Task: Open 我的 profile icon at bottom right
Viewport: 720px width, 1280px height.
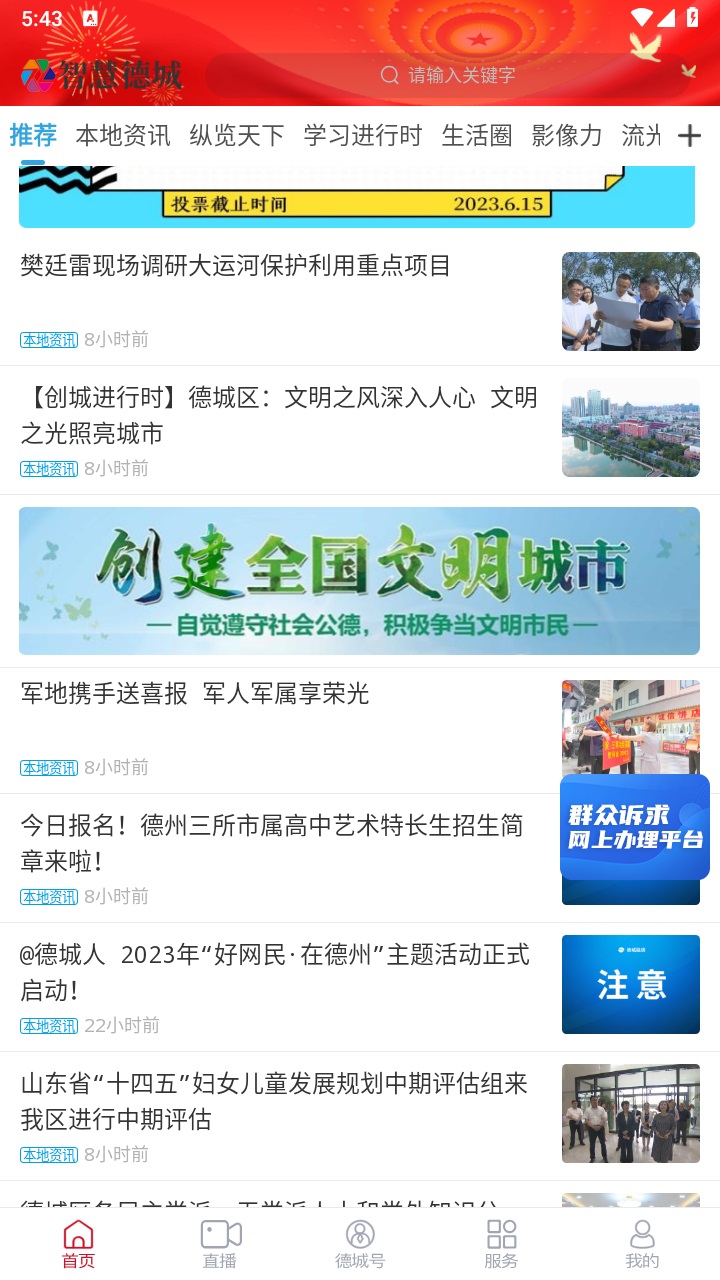Action: click(641, 1235)
